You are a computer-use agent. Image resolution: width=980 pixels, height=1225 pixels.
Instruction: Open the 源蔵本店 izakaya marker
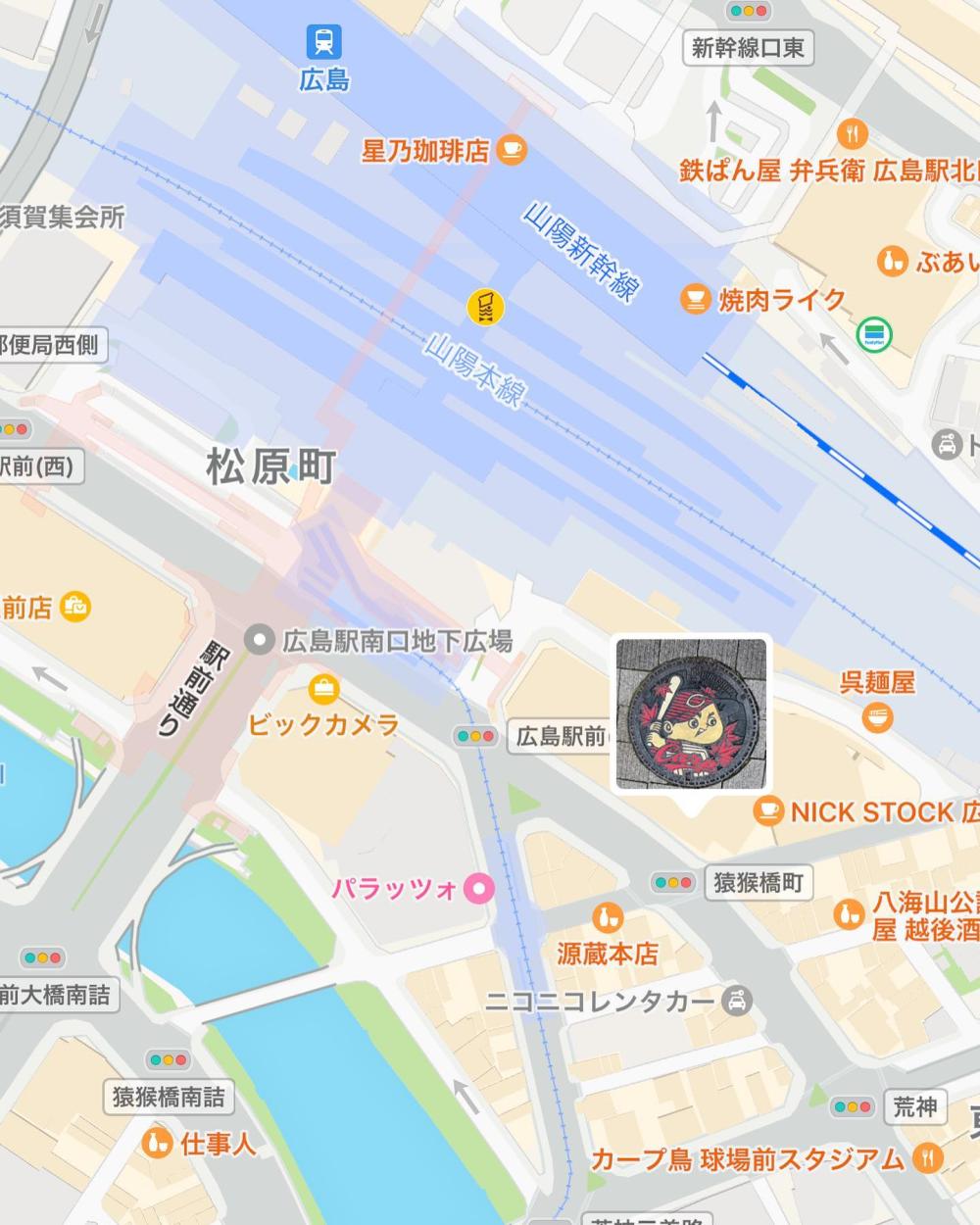608,918
